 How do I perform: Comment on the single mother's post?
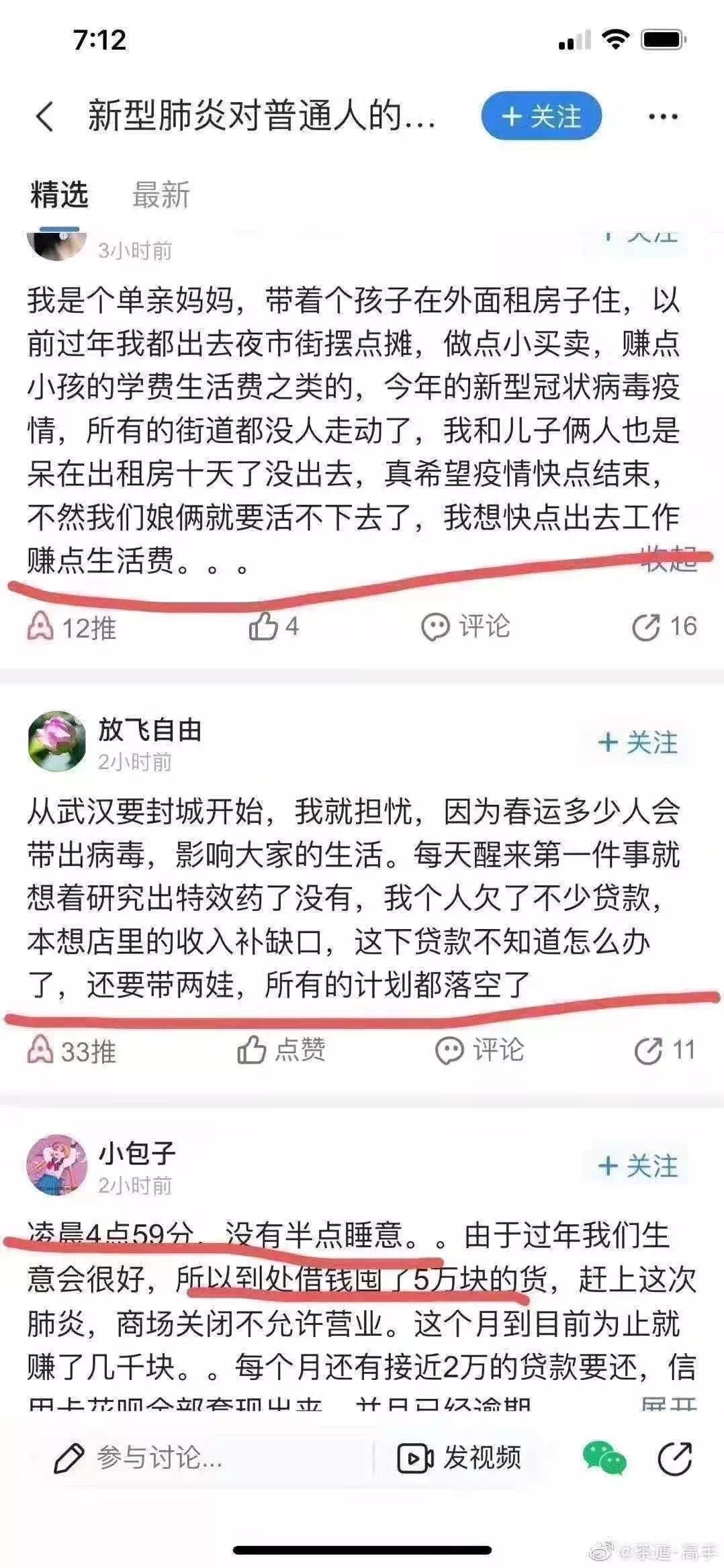[465, 627]
